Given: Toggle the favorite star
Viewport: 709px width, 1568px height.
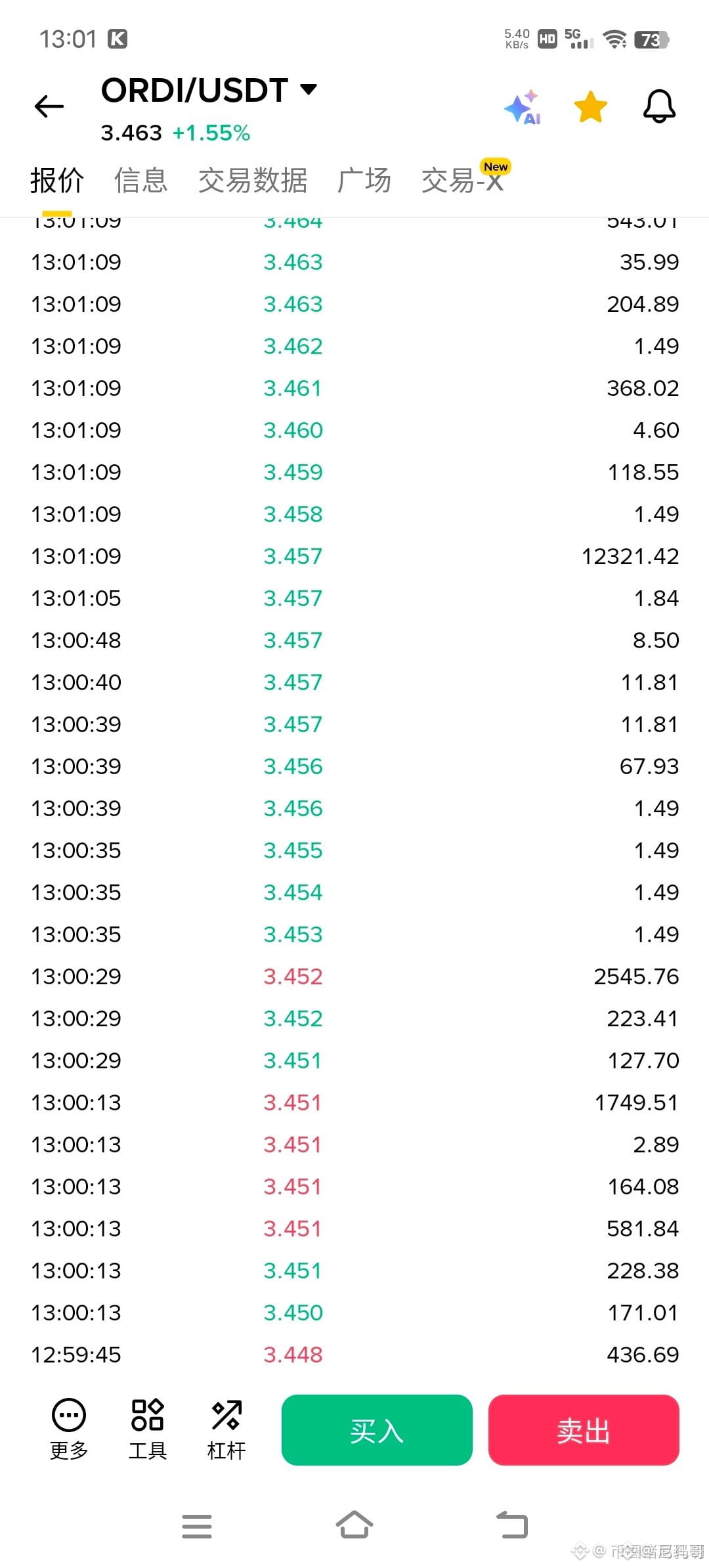Looking at the screenshot, I should point(590,106).
